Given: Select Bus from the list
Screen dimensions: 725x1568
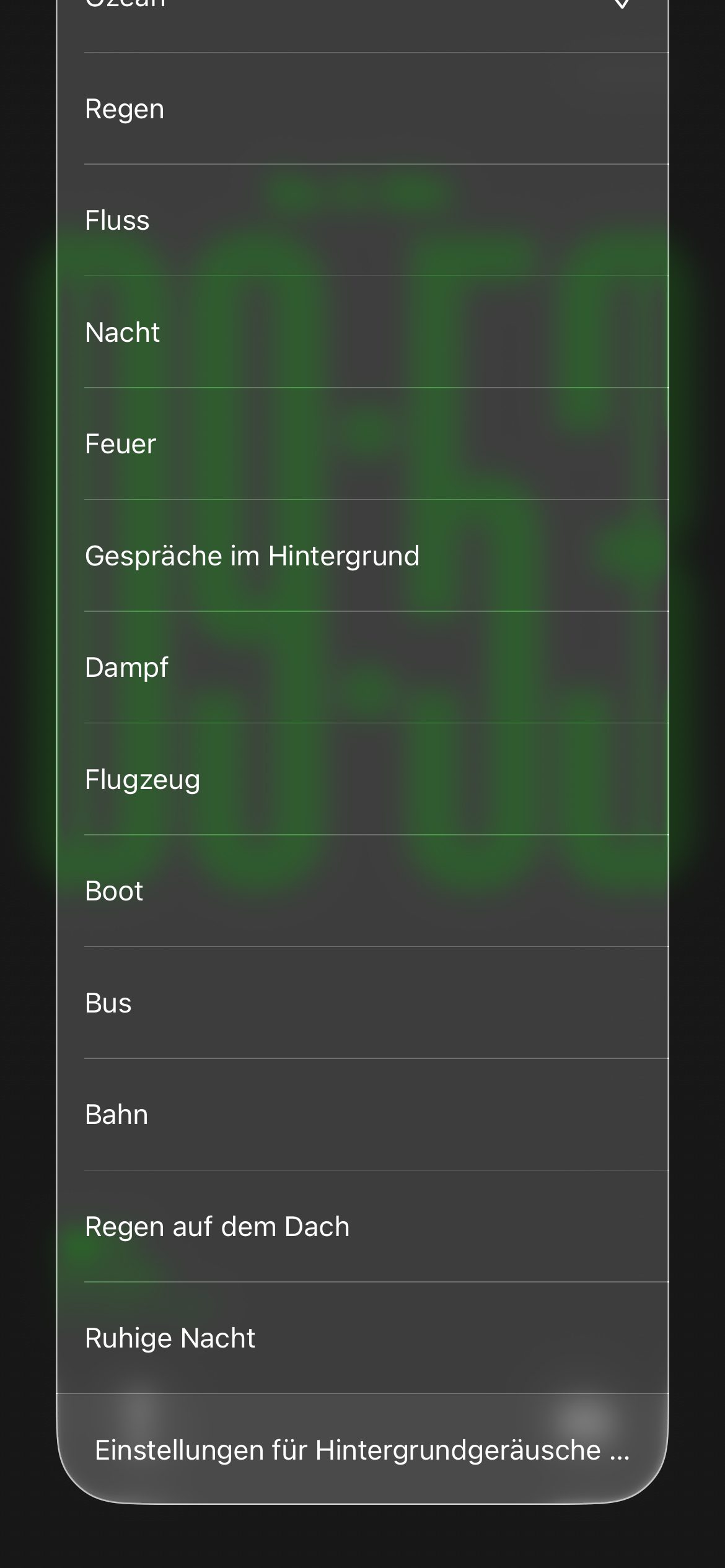Looking at the screenshot, I should pos(362,1003).
